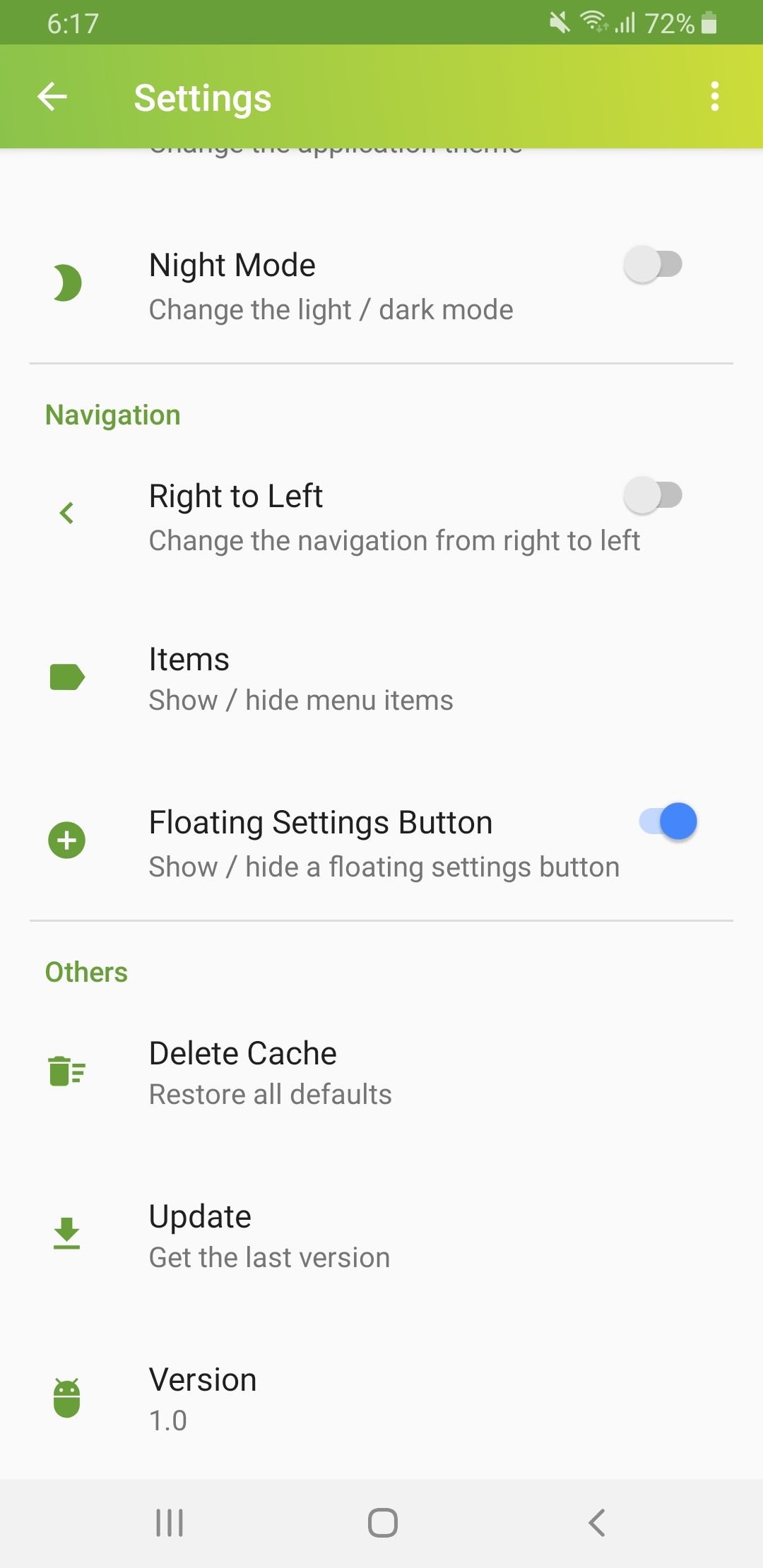Open Items to show or hide menu items

pos(381,679)
